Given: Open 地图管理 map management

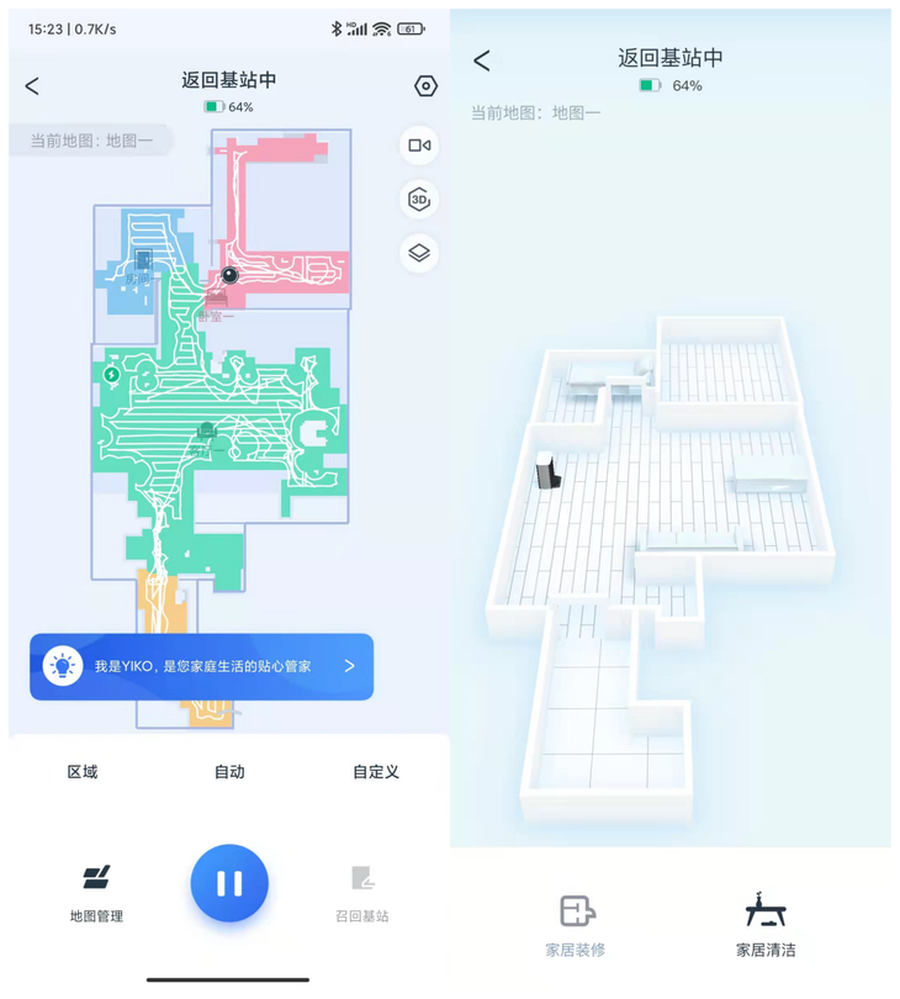Looking at the screenshot, I should 96,892.
